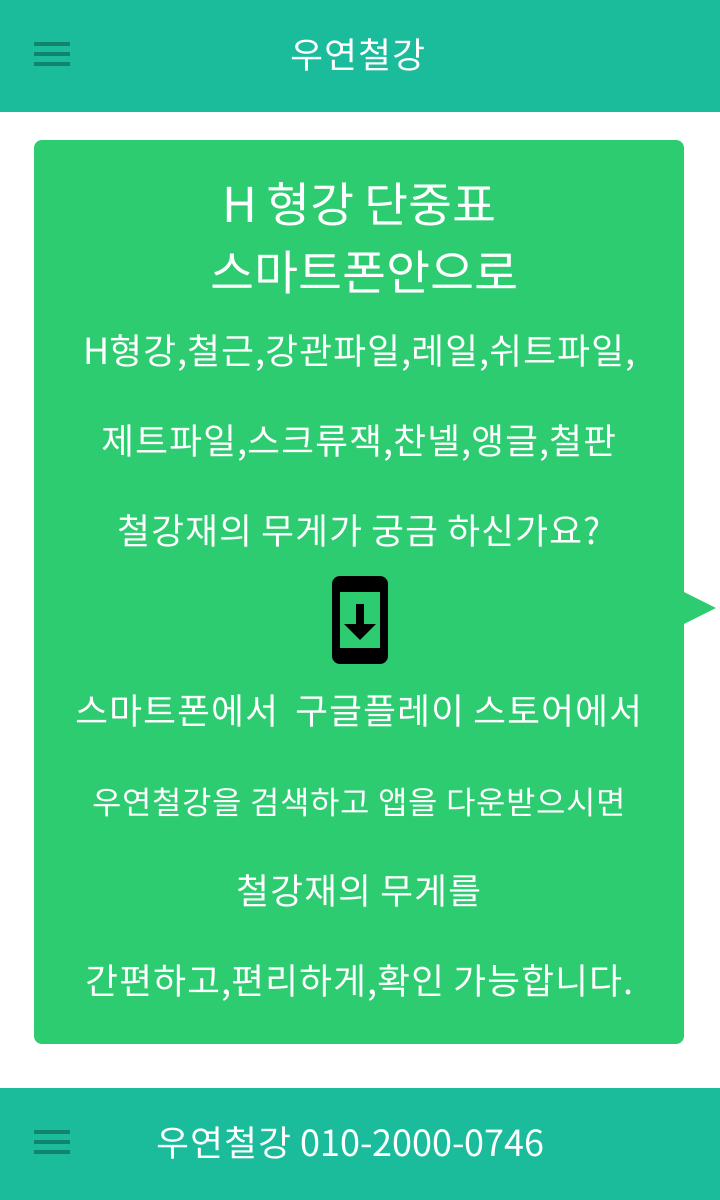
Task: Open the top hamburger menu
Action: [52, 54]
